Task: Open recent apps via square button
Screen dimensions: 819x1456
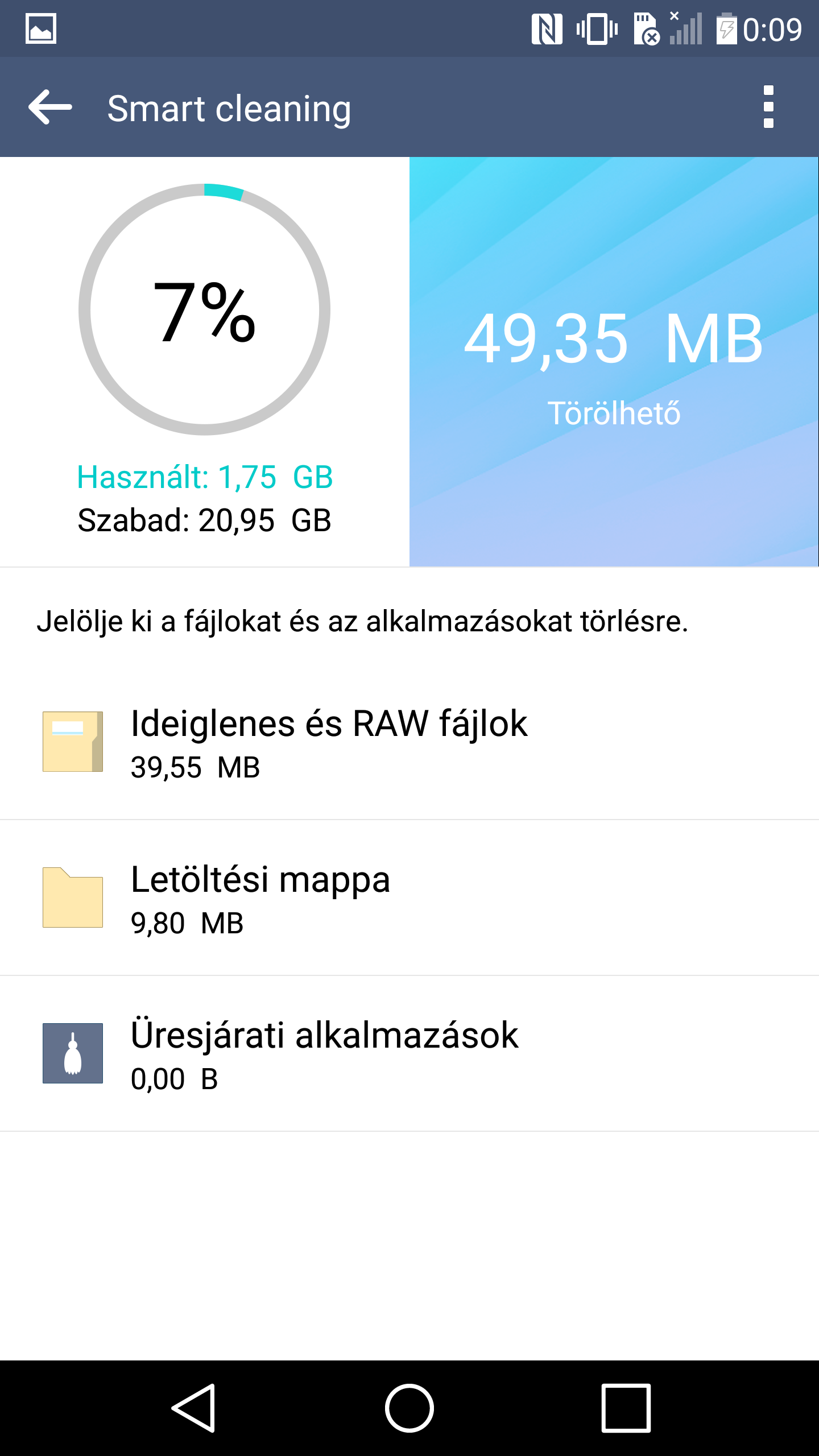Action: click(x=626, y=1408)
